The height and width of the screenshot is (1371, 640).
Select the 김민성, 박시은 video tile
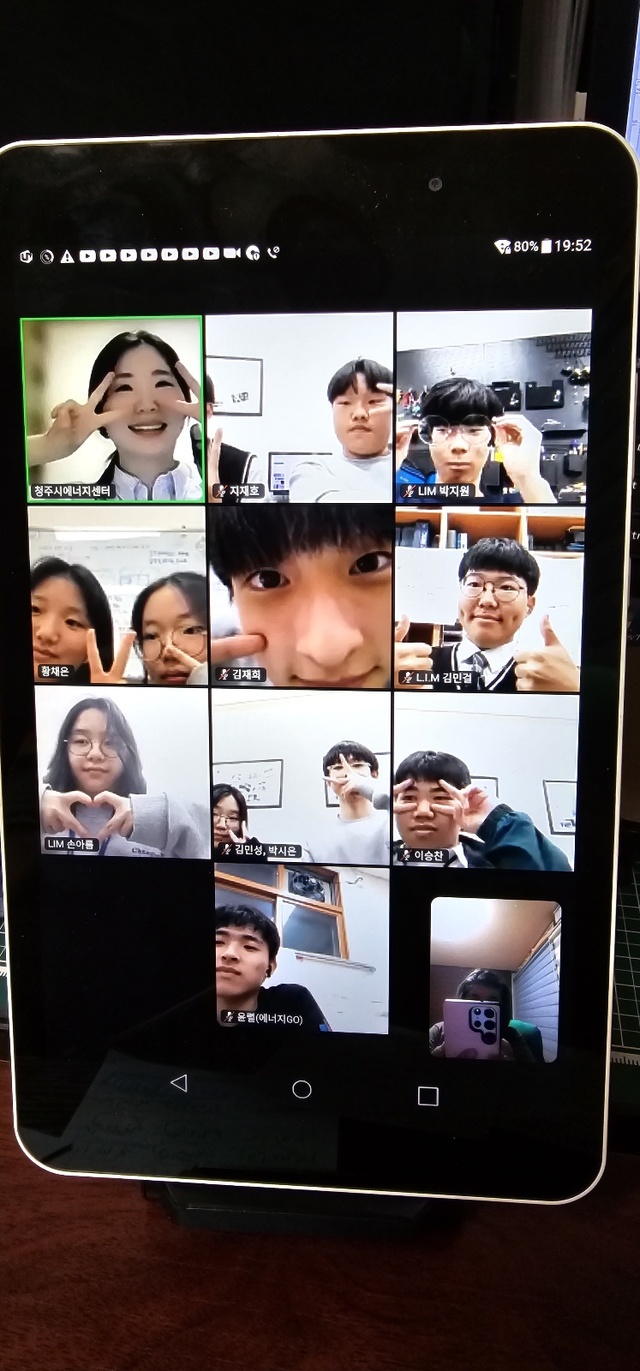pos(301,776)
